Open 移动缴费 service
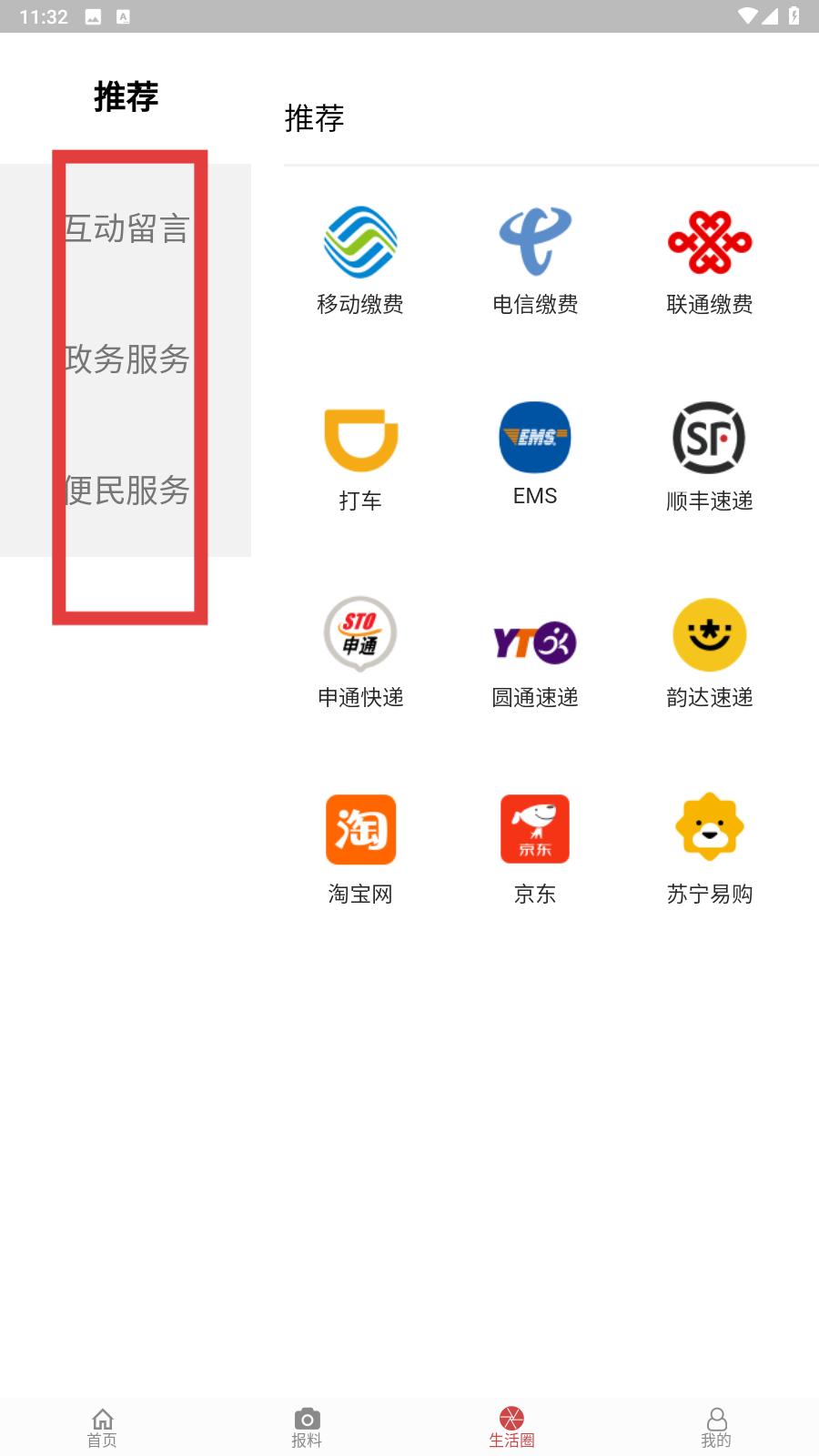Screen dimensions: 819x1456 click(x=360, y=261)
